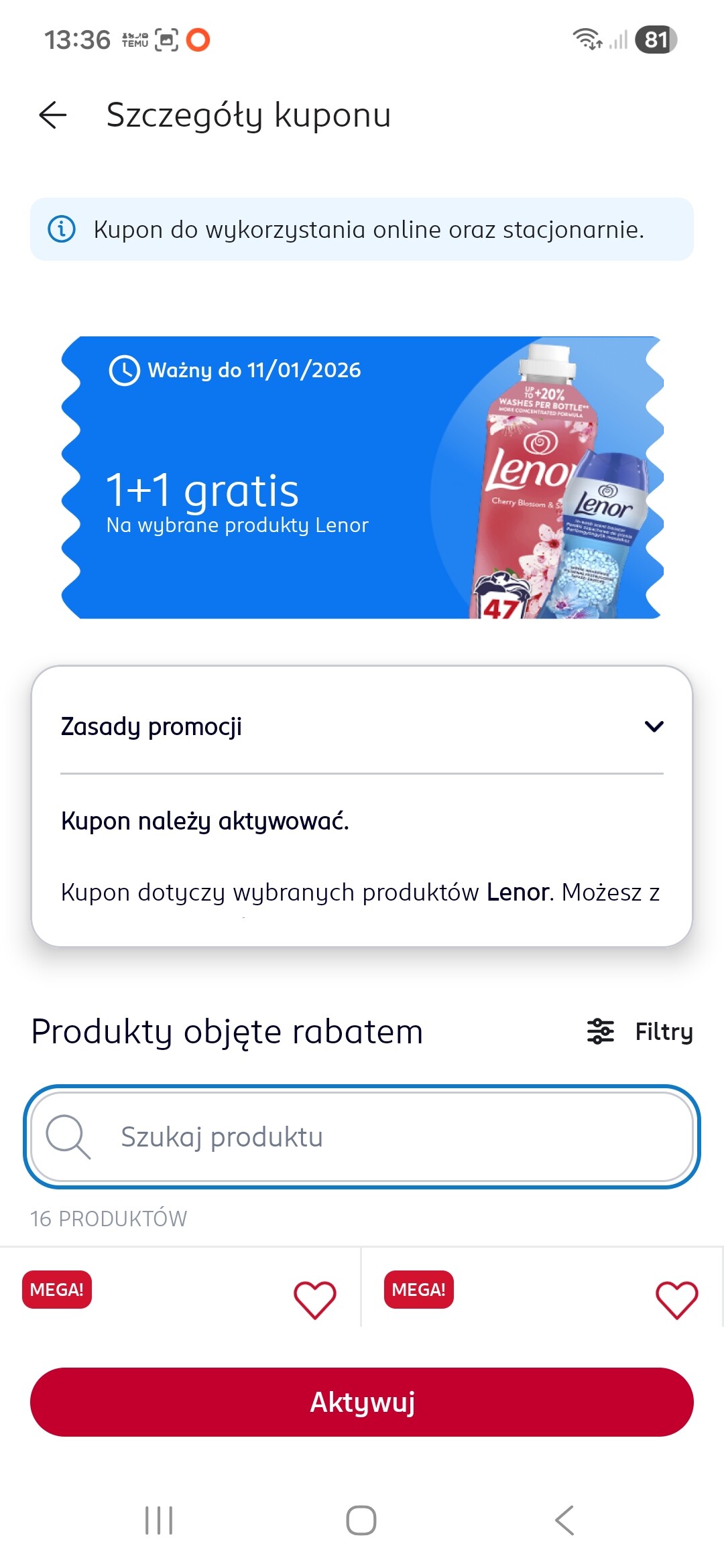This screenshot has height=1568, width=724.
Task: Go back from coupon details
Action: 53,115
